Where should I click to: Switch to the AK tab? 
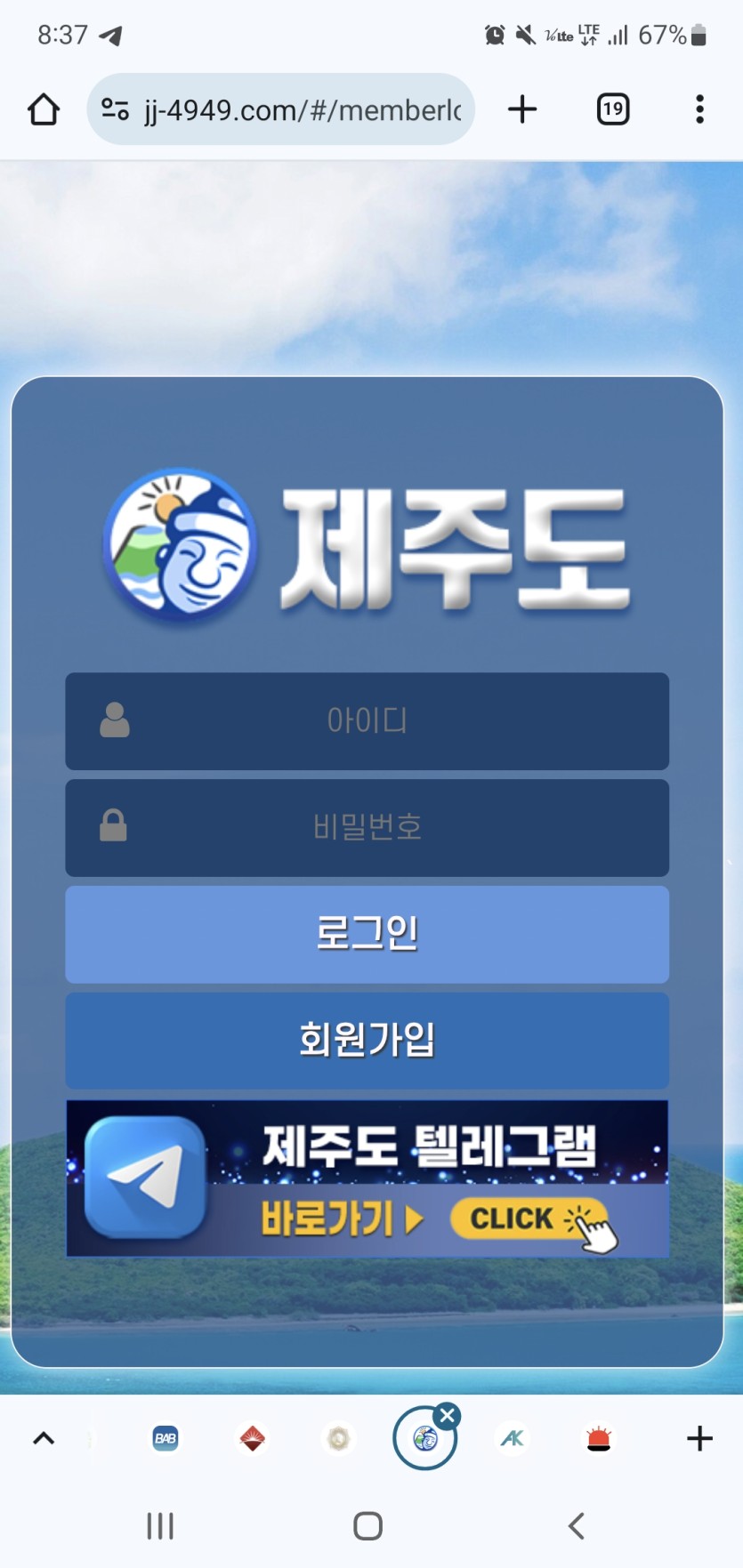[x=513, y=1438]
